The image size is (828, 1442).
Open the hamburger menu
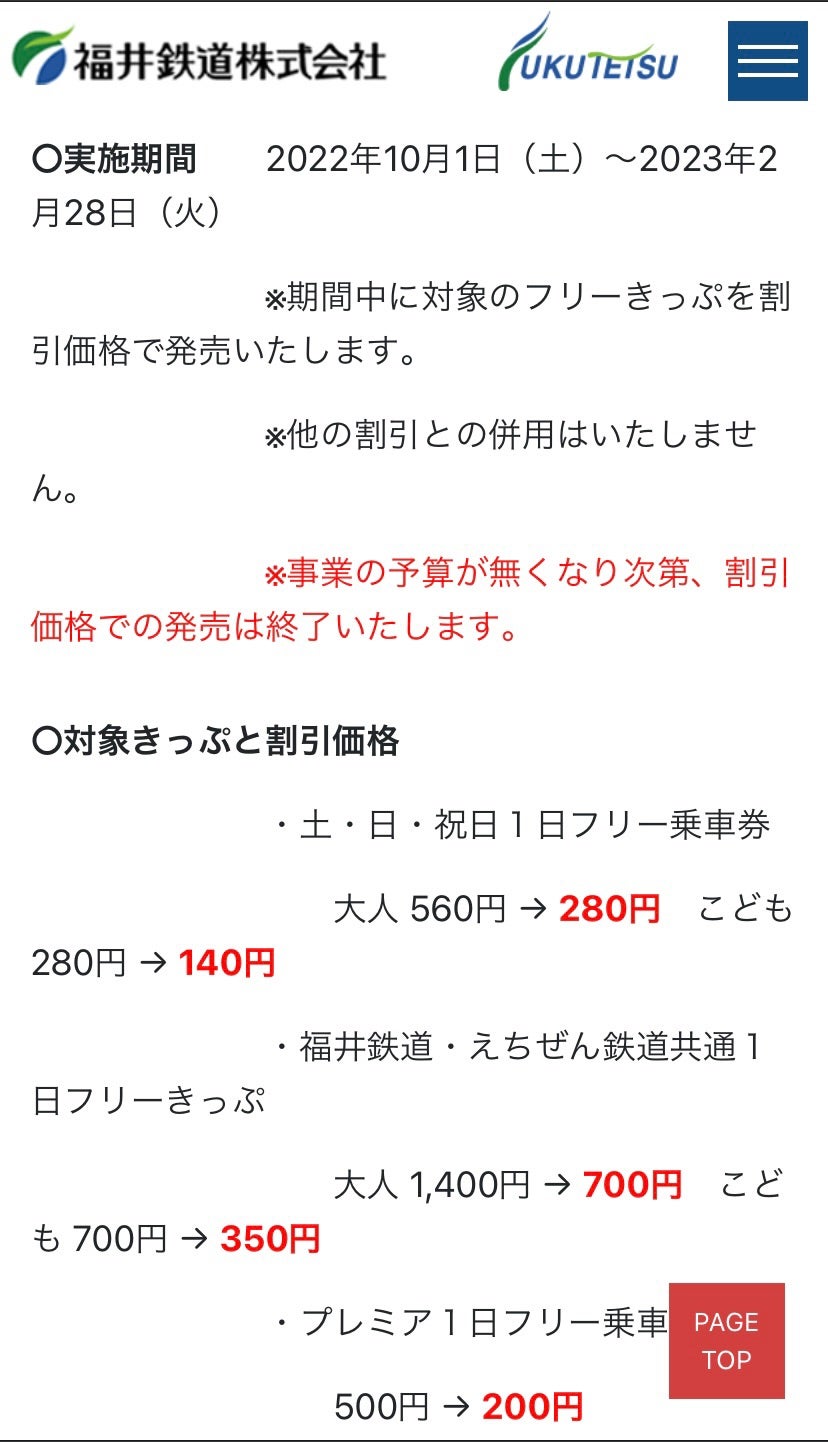click(767, 61)
